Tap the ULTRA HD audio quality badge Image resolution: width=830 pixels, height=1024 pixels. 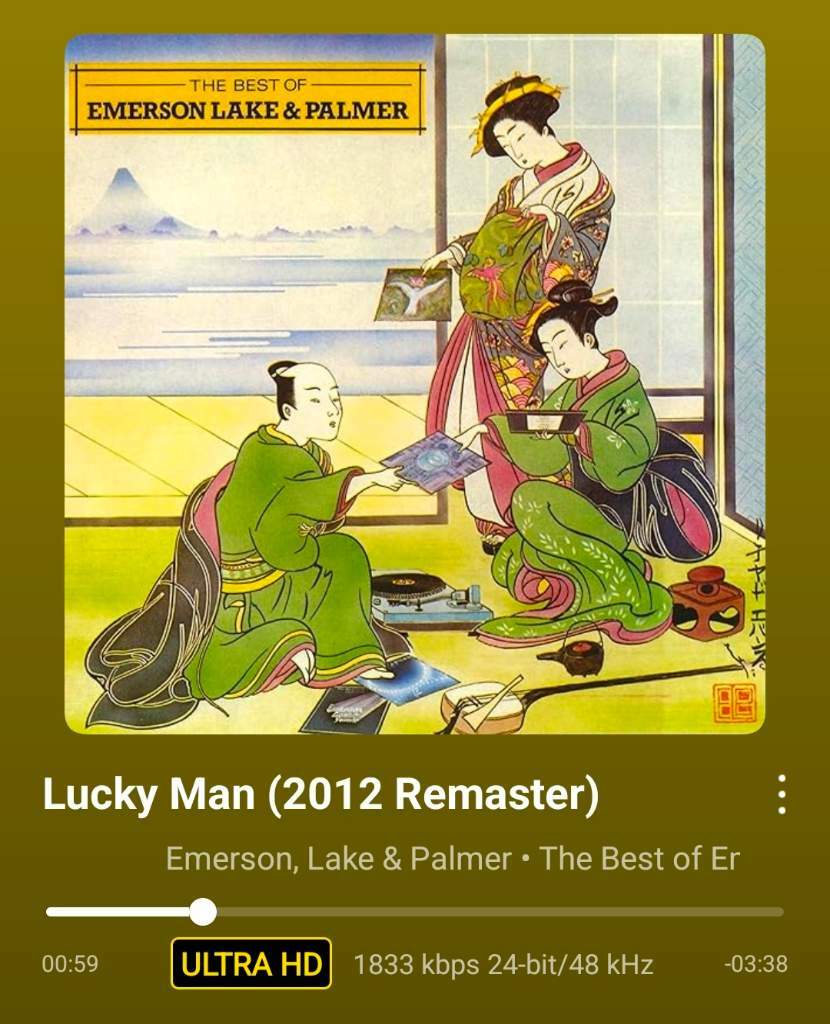click(251, 964)
